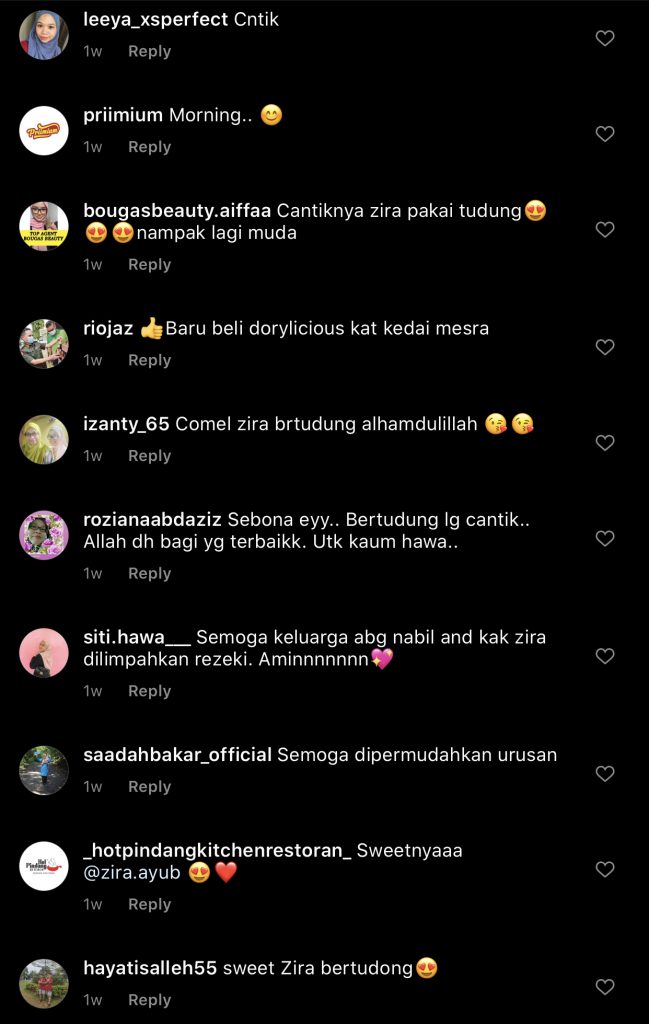Reply to priimium's Morning comment
This screenshot has width=649, height=1024.
tap(149, 147)
